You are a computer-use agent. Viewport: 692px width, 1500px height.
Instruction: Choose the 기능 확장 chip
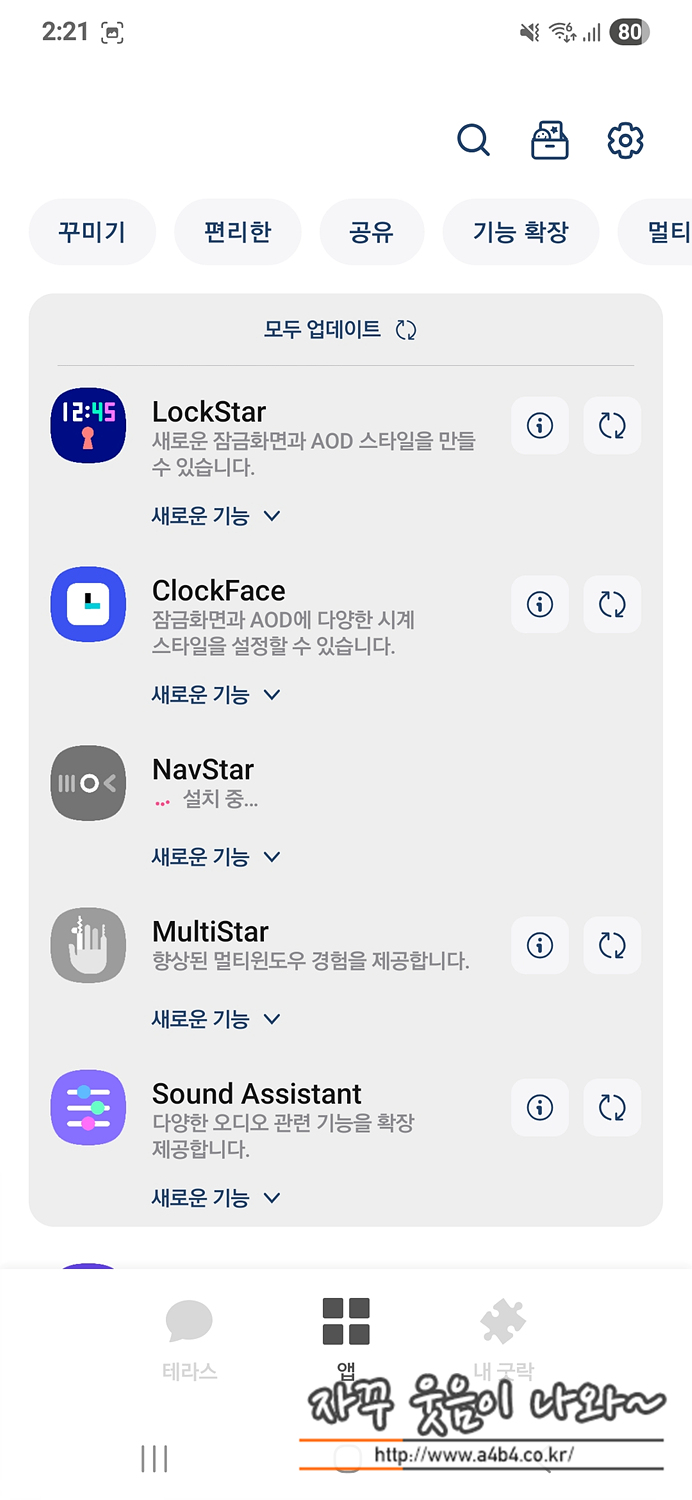pyautogui.click(x=521, y=233)
